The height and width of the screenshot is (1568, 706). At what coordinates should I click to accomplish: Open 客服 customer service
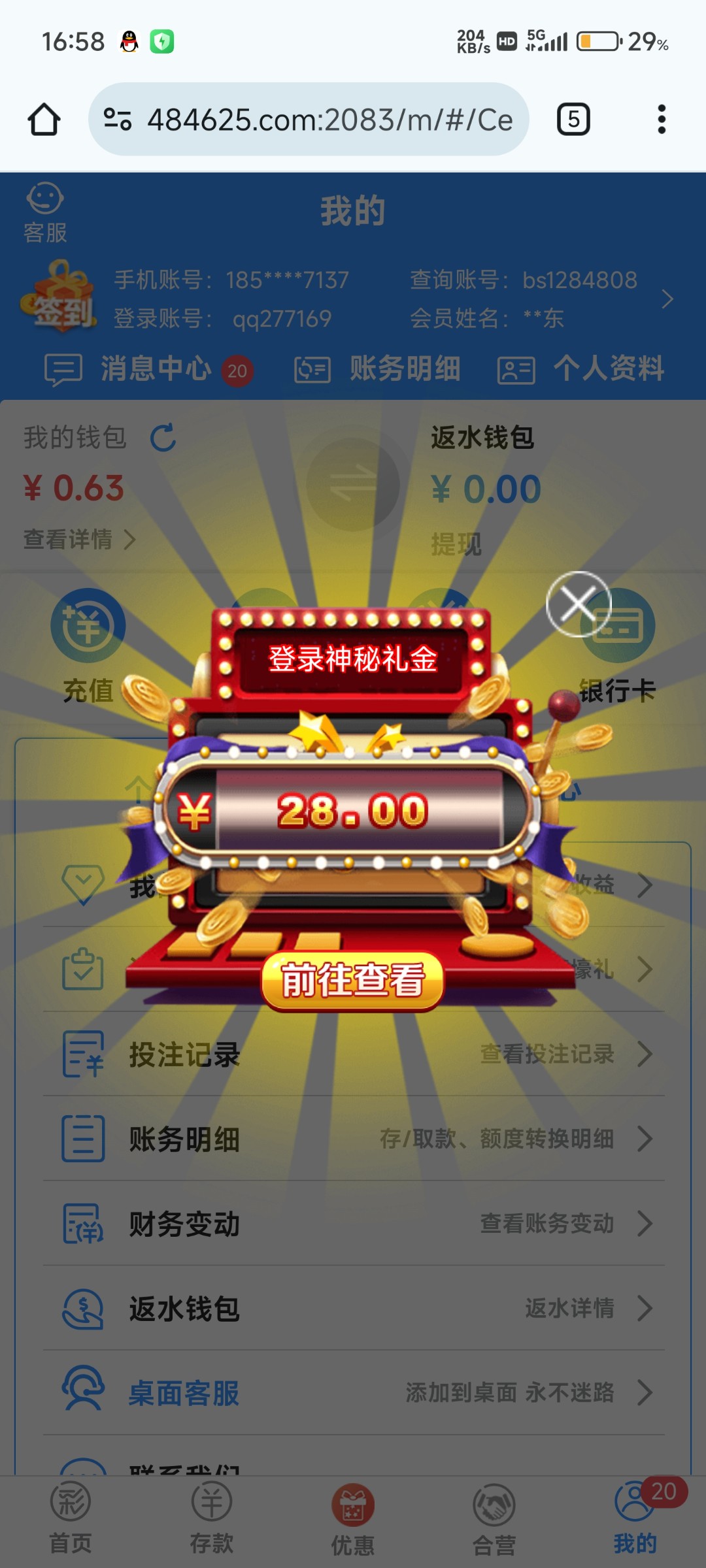(44, 212)
